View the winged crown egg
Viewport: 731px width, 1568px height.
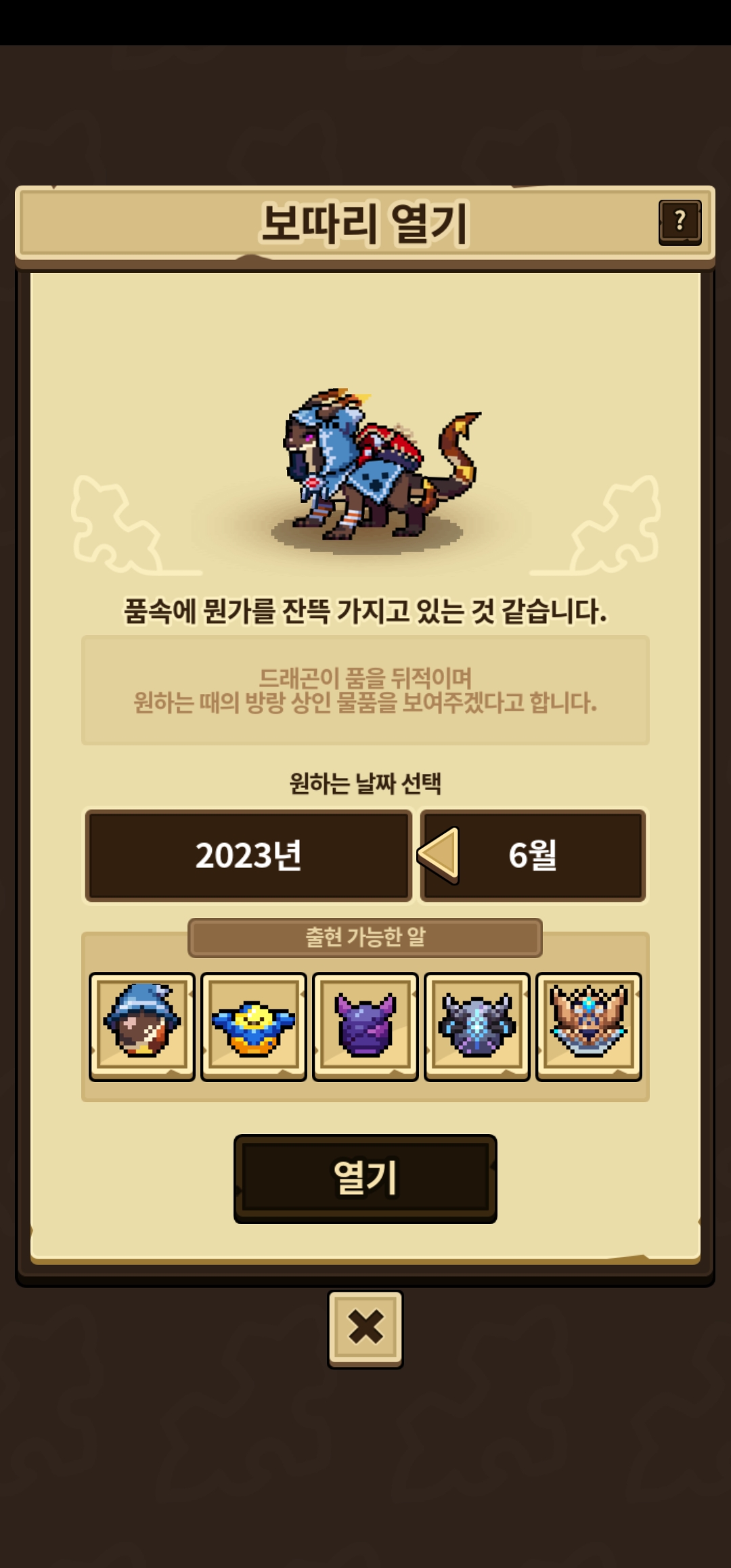point(588,1026)
